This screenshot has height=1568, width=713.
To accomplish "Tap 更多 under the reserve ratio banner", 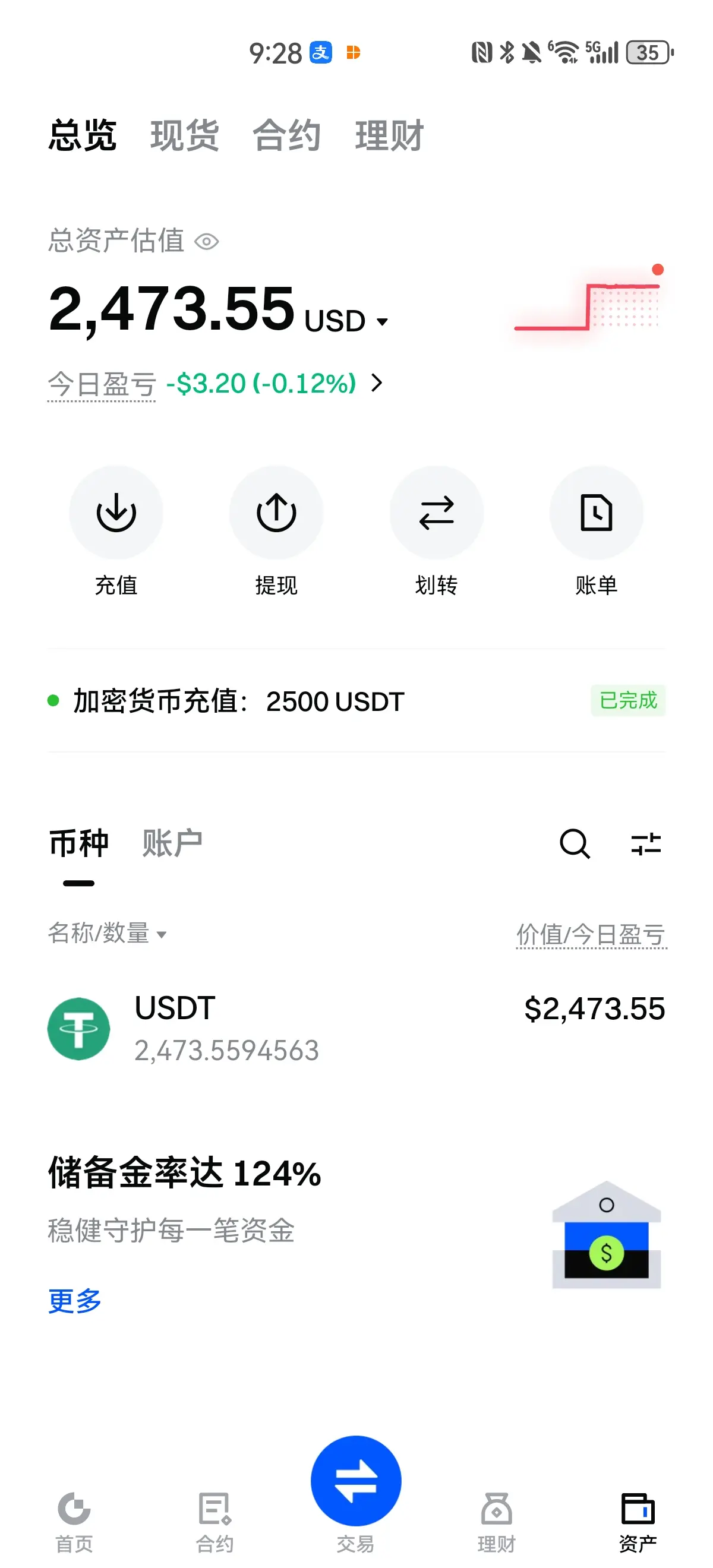I will pos(75,1301).
